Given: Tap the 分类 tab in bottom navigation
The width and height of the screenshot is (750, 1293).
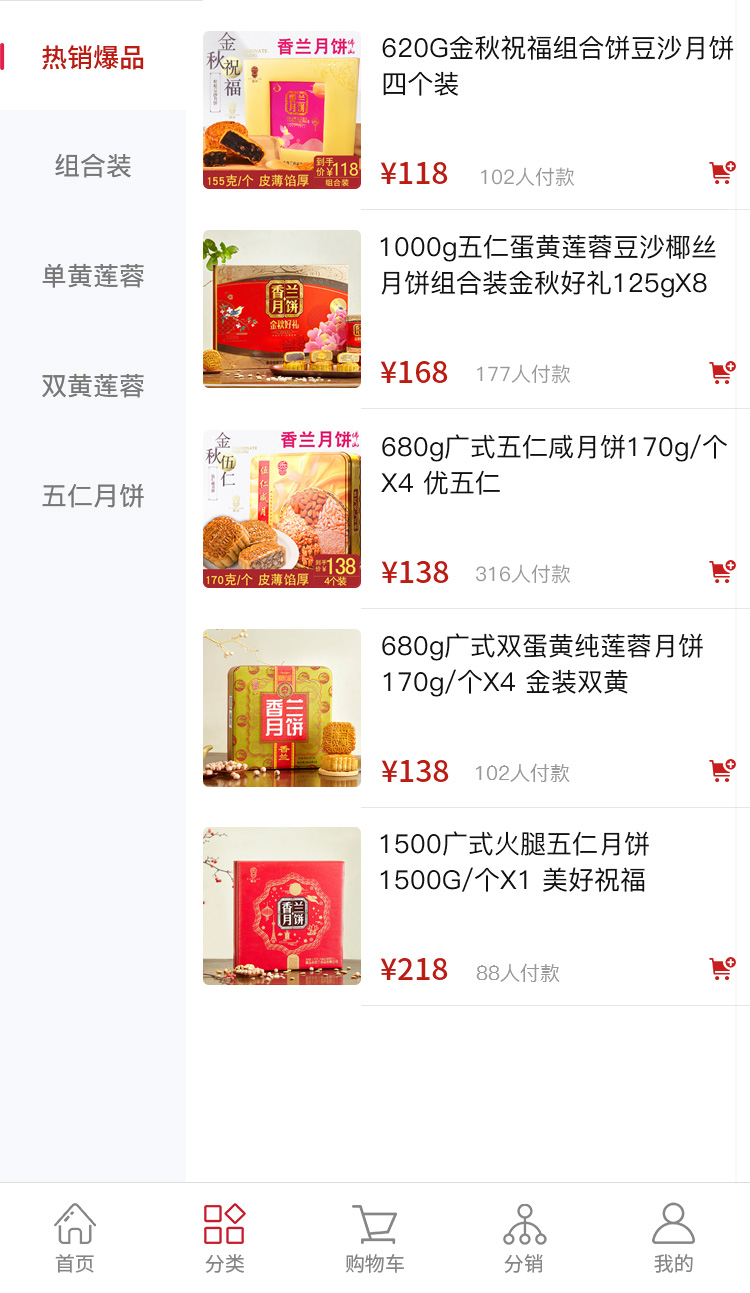Looking at the screenshot, I should point(225,1238).
